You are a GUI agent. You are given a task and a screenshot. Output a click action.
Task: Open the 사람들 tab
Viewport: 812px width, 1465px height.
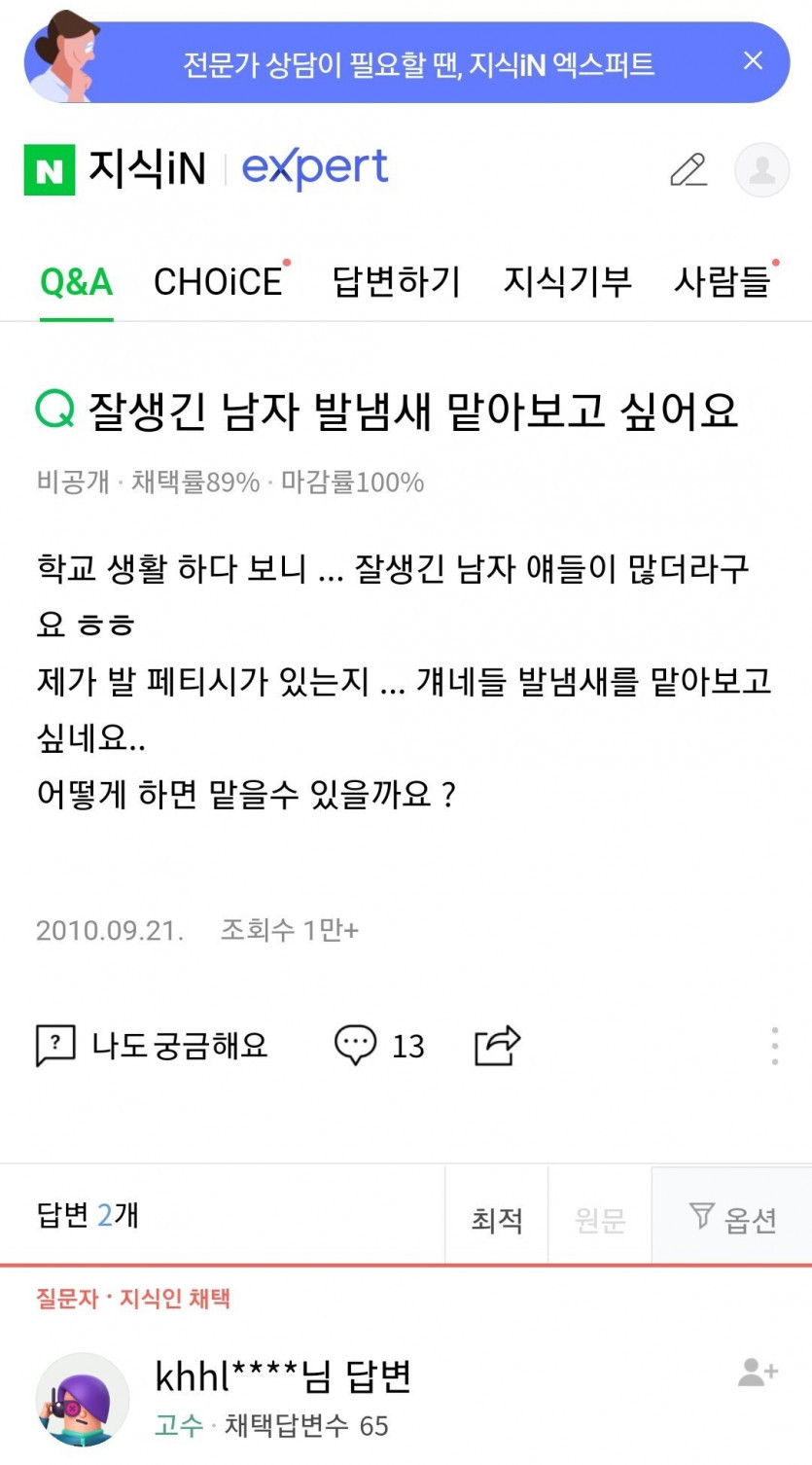tap(722, 282)
